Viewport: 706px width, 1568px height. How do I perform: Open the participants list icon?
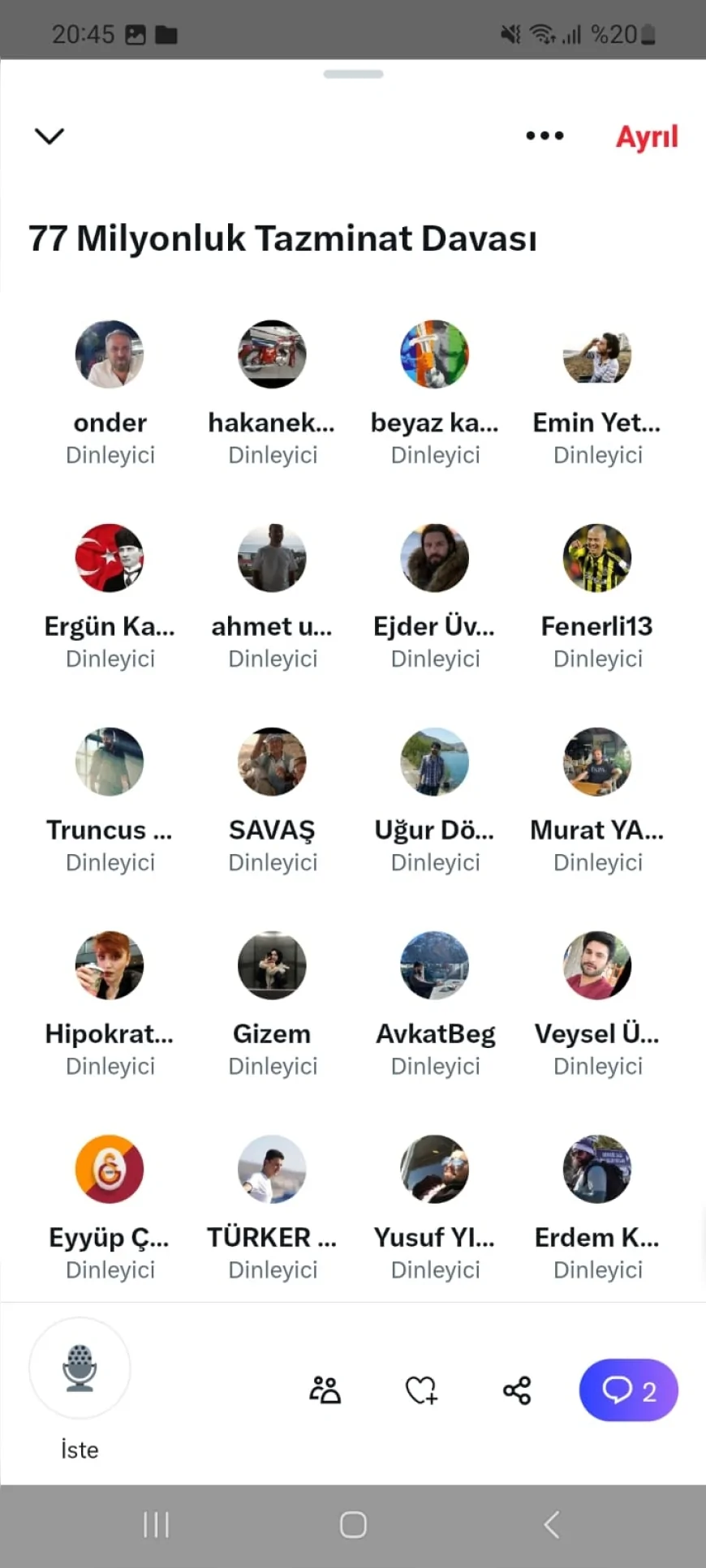325,1390
